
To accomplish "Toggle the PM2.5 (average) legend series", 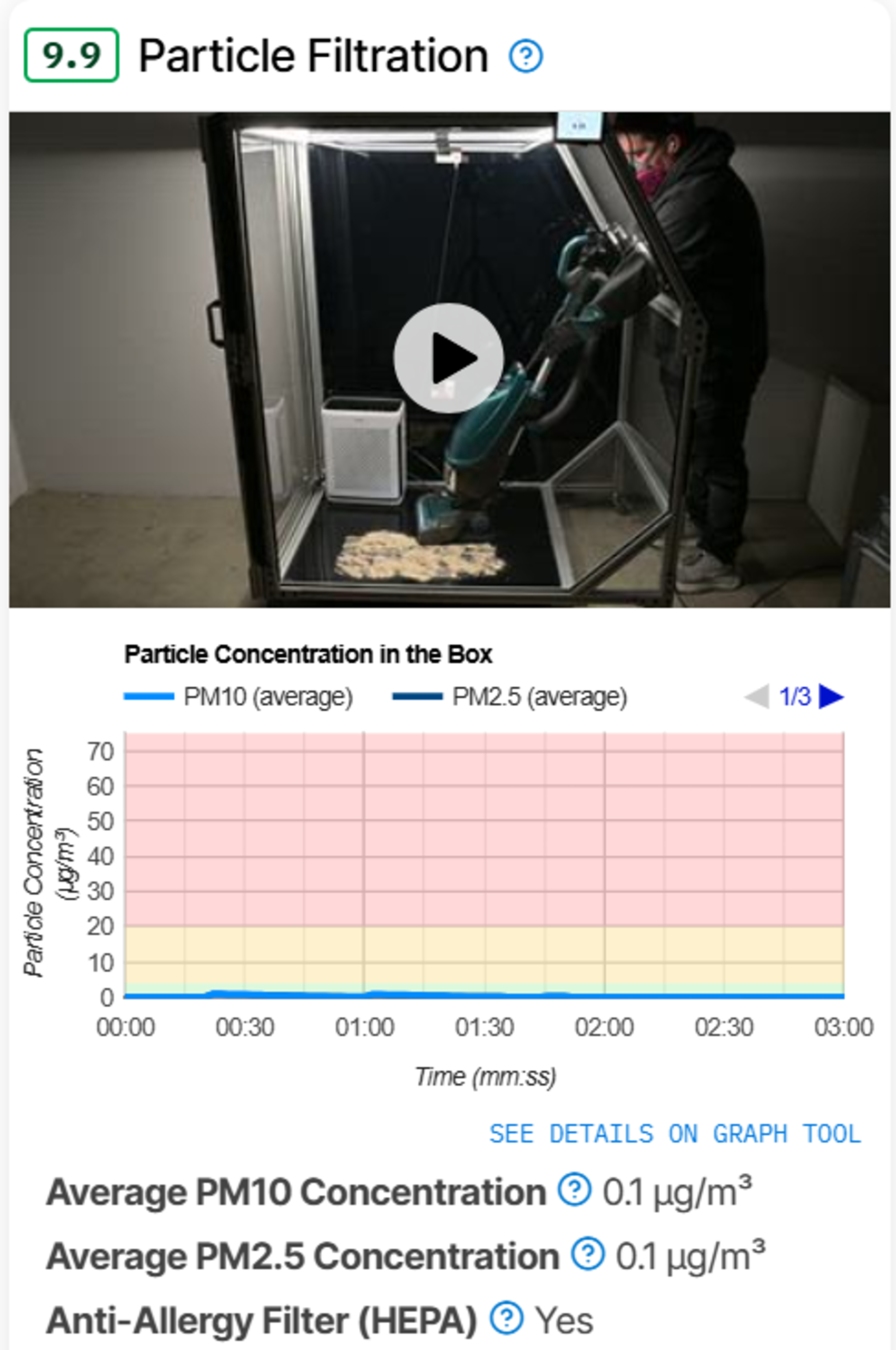I will (510, 696).
